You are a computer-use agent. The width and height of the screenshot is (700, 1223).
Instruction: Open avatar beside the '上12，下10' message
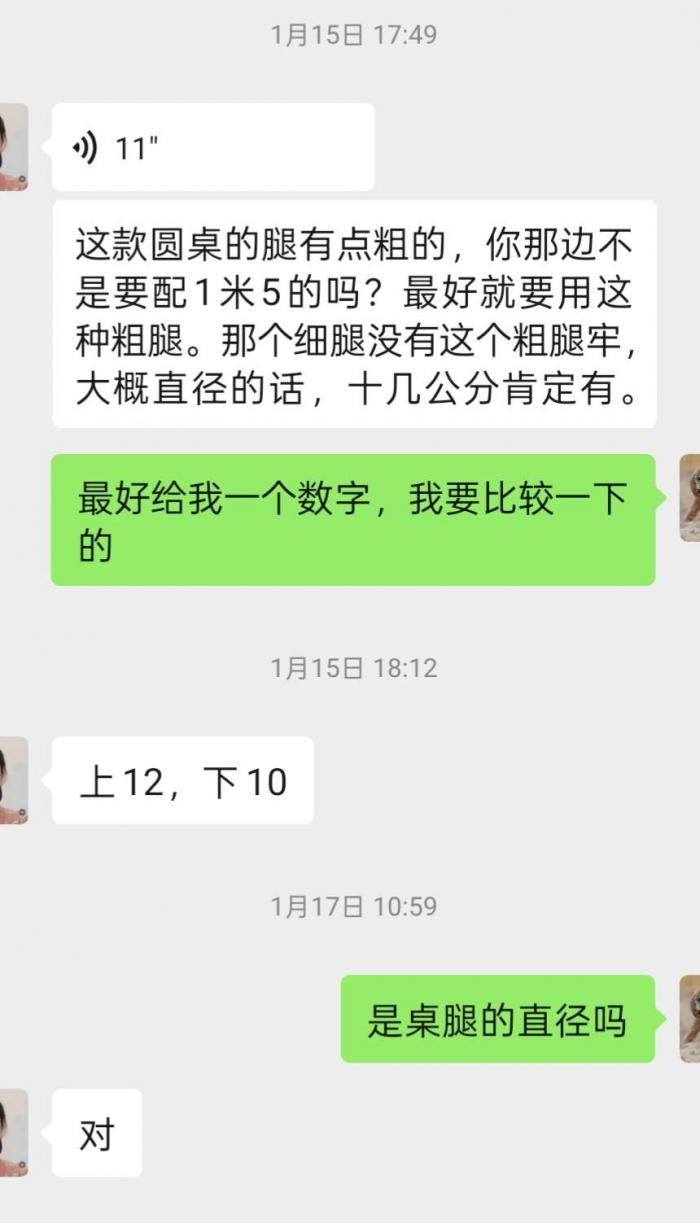pos(12,780)
